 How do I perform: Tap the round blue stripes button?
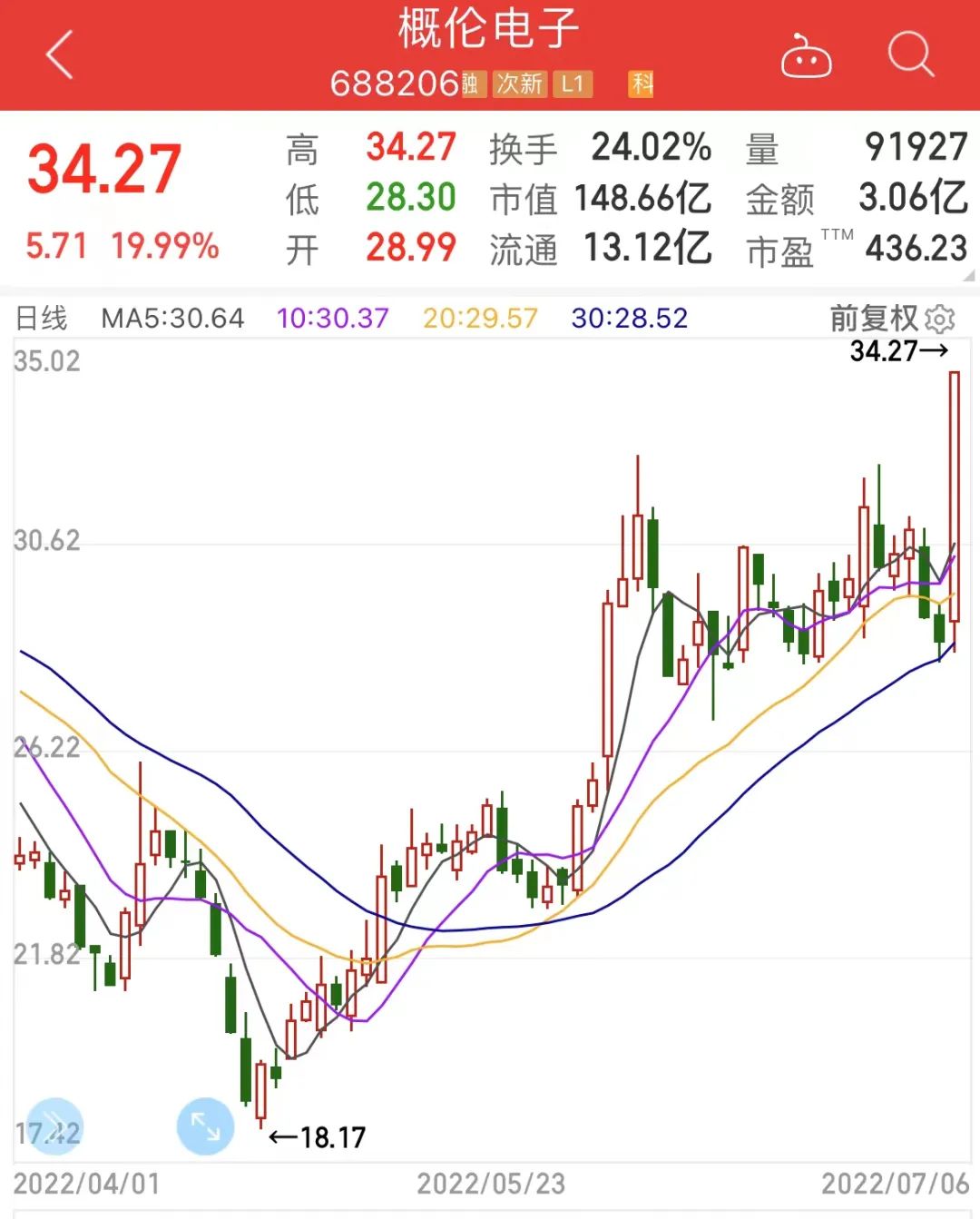[54, 1126]
